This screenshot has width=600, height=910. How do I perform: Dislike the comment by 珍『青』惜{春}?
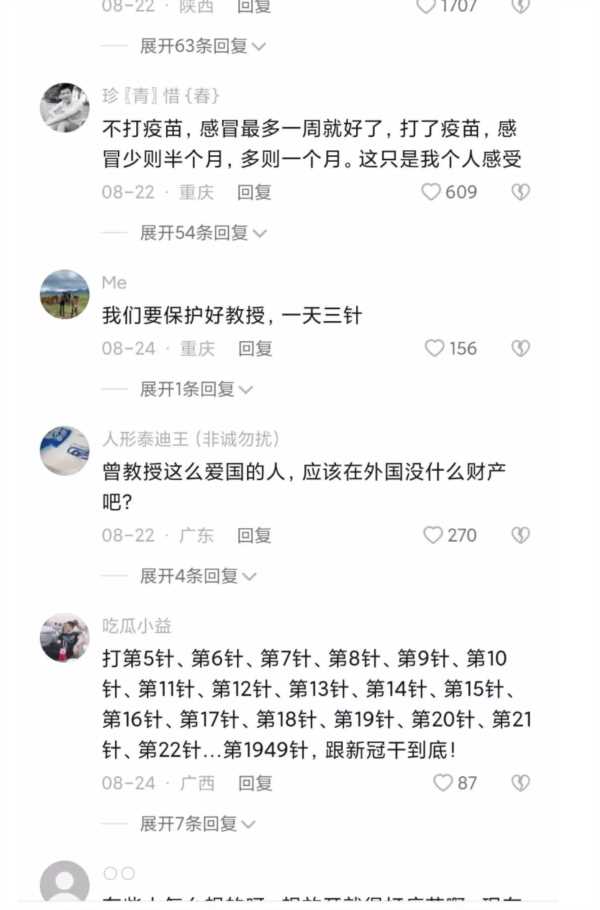(520, 192)
